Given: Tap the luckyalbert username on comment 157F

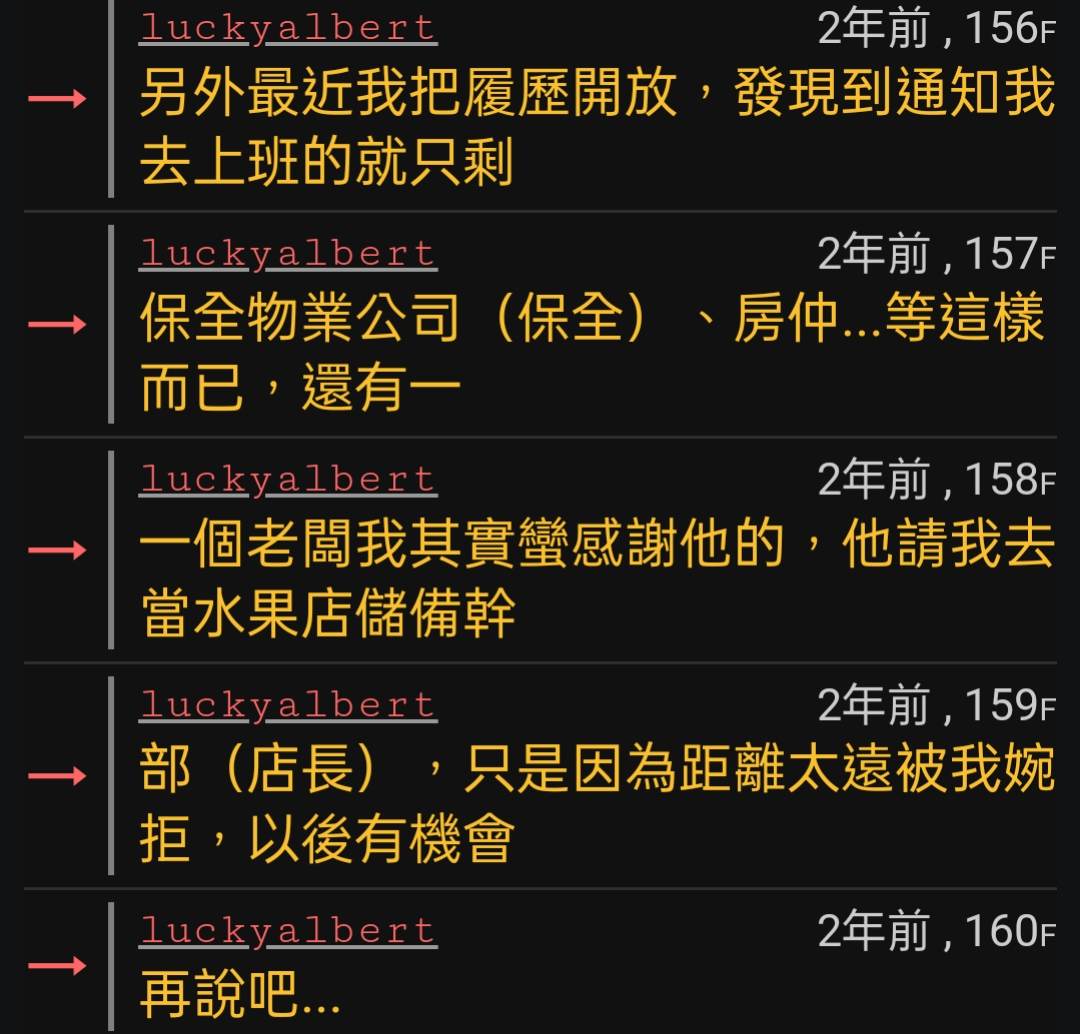Looking at the screenshot, I should pos(288,253).
